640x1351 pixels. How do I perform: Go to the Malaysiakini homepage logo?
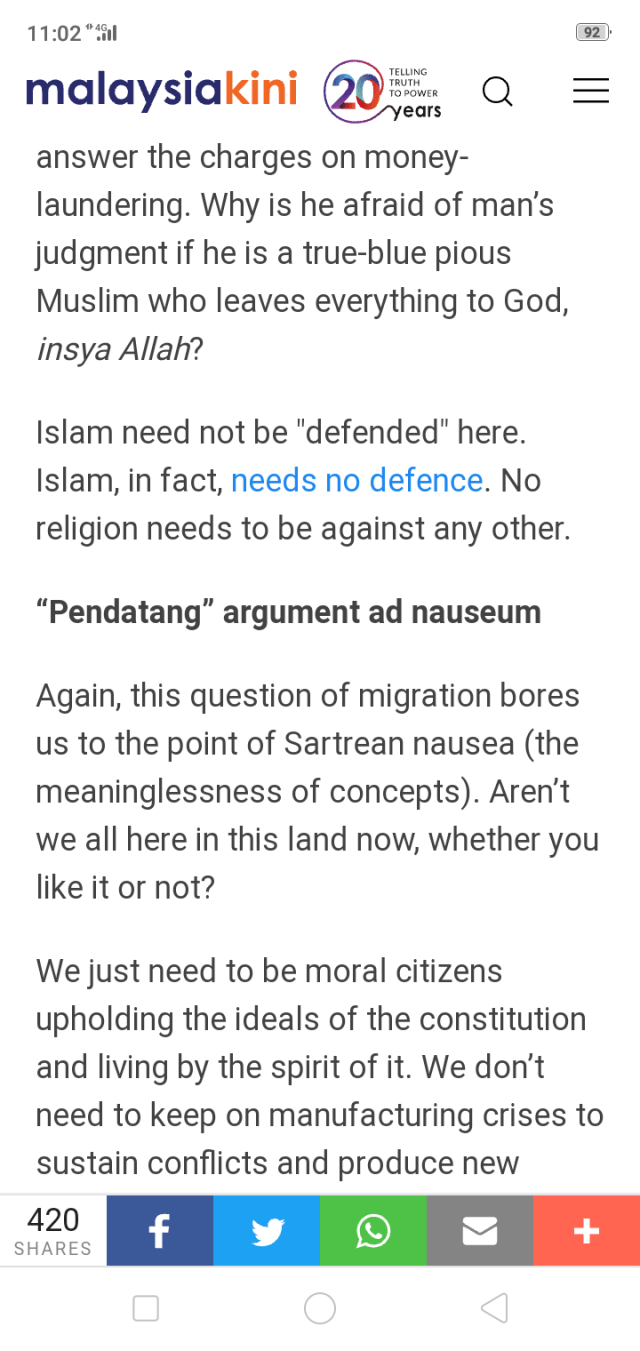coord(161,90)
